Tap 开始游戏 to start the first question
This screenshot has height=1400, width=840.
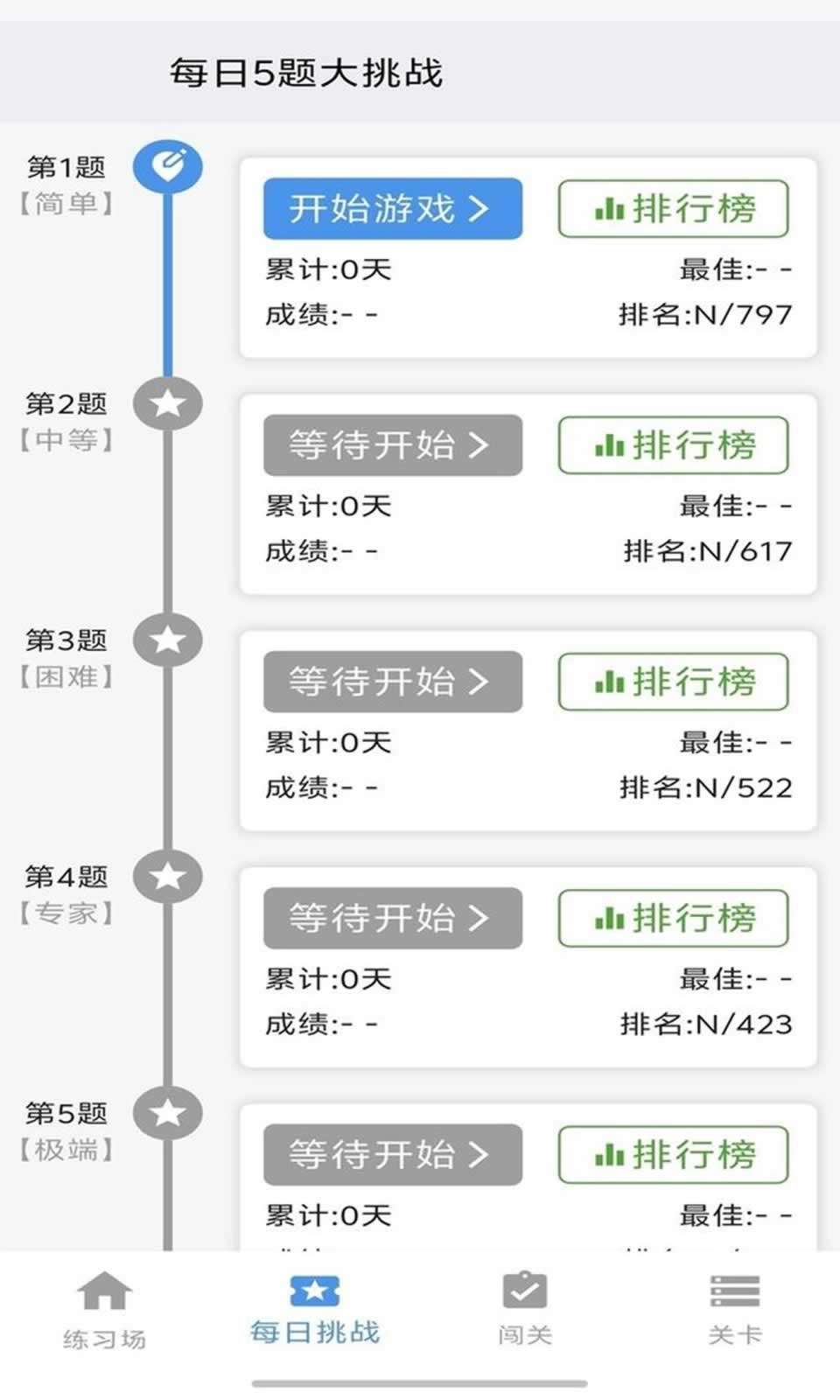click(392, 208)
